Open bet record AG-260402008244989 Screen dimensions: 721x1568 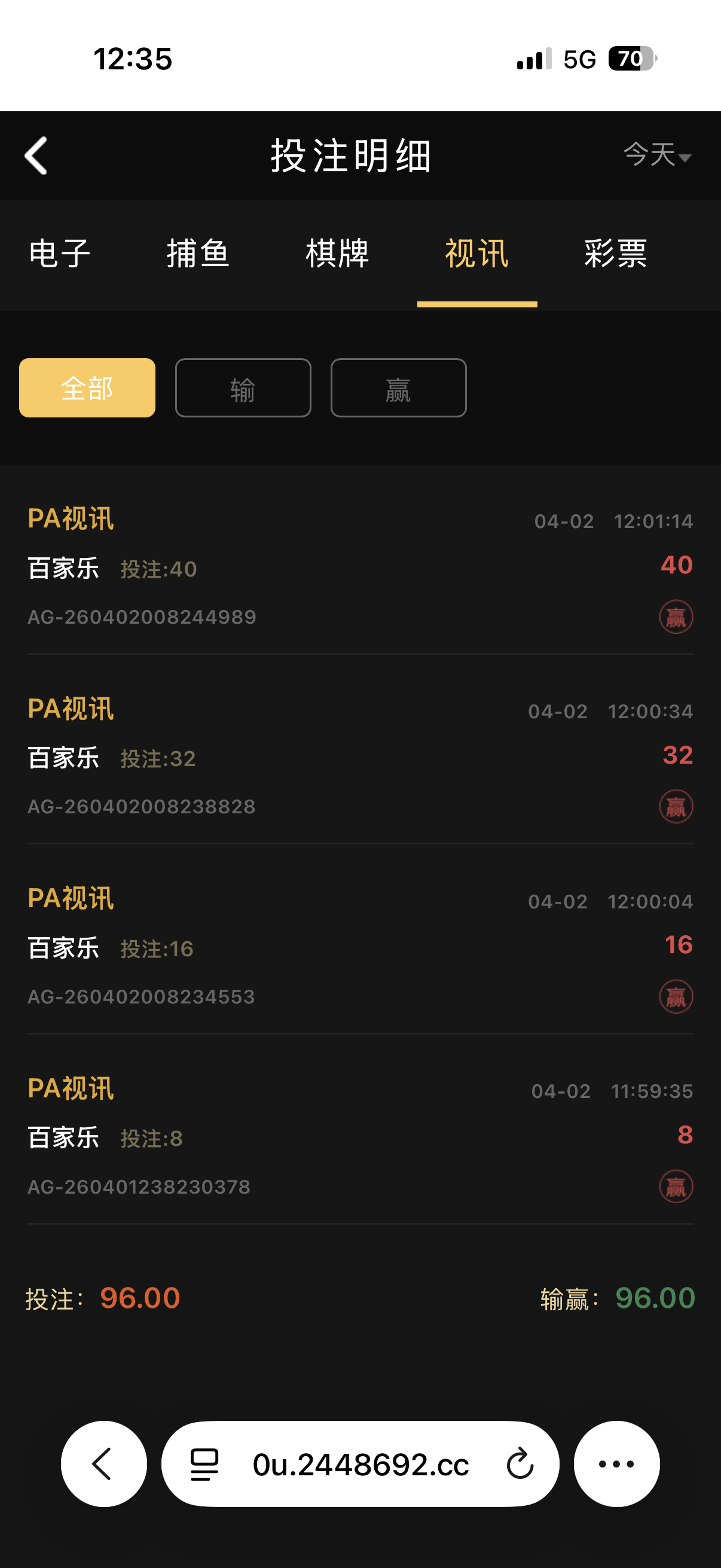click(360, 568)
